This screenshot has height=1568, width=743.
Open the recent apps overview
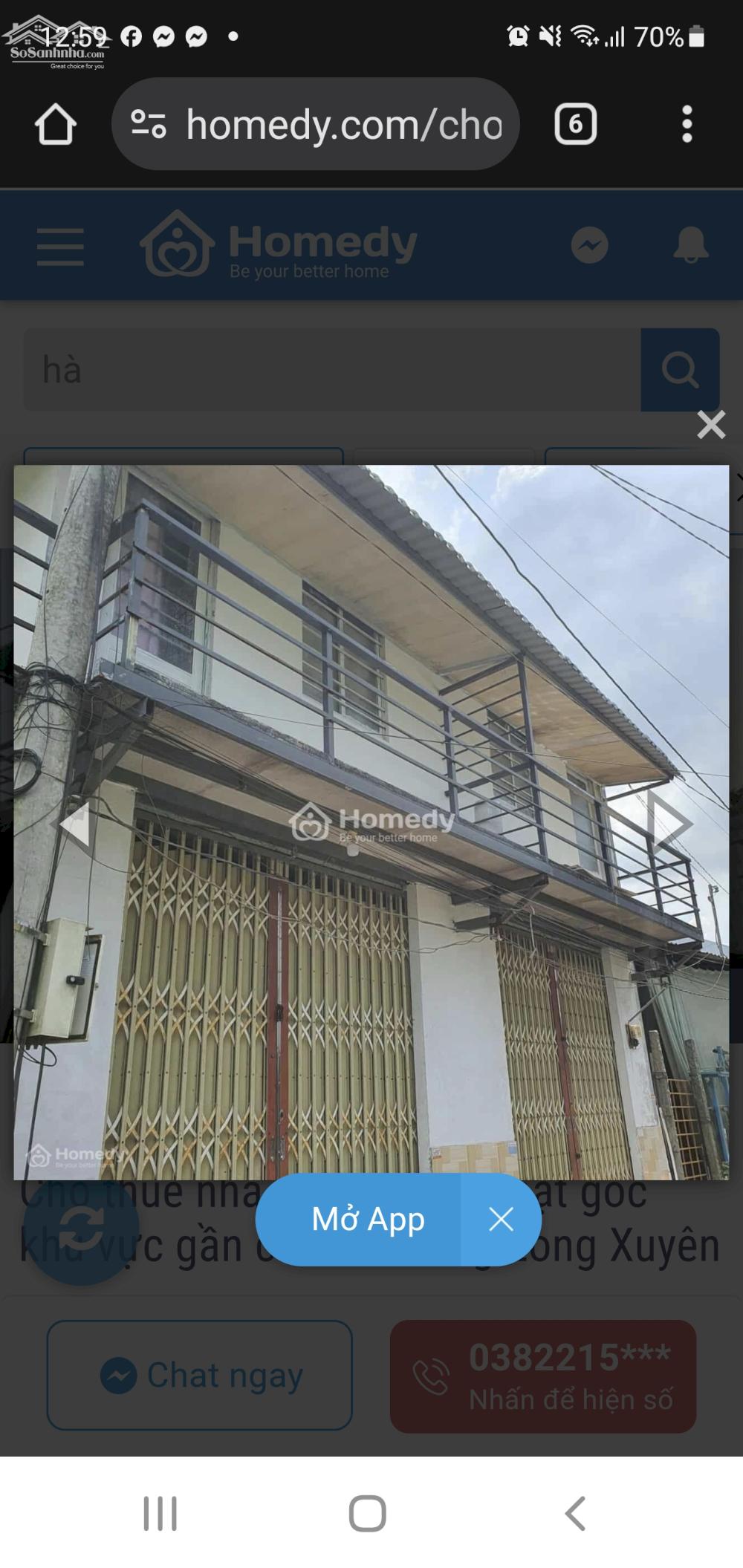coord(160,1513)
